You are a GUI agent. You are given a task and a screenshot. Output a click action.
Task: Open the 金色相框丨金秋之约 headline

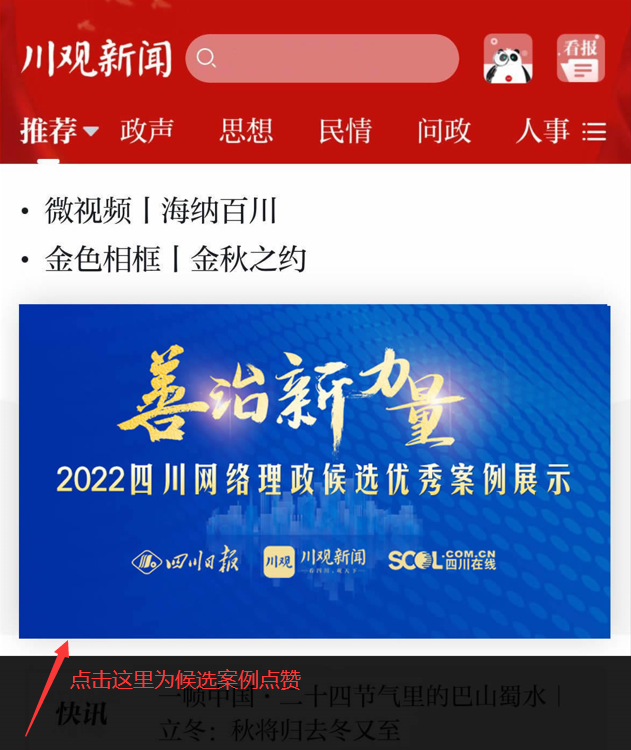175,259
